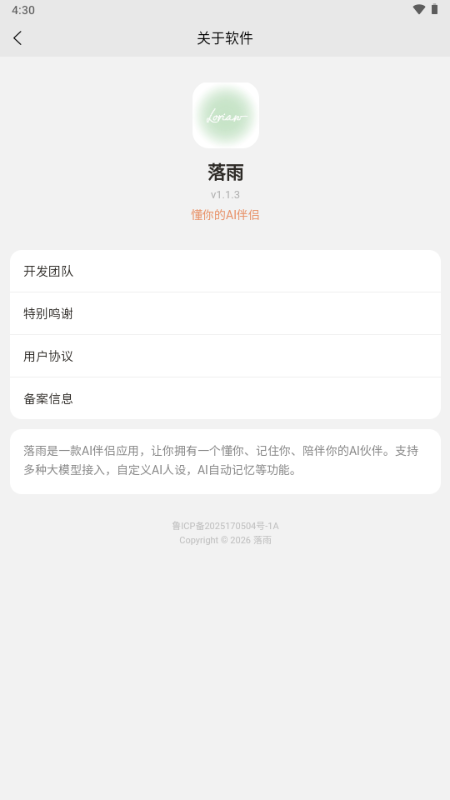The width and height of the screenshot is (450, 800).
Task: Open the 开发团队 row
Action: point(225,271)
